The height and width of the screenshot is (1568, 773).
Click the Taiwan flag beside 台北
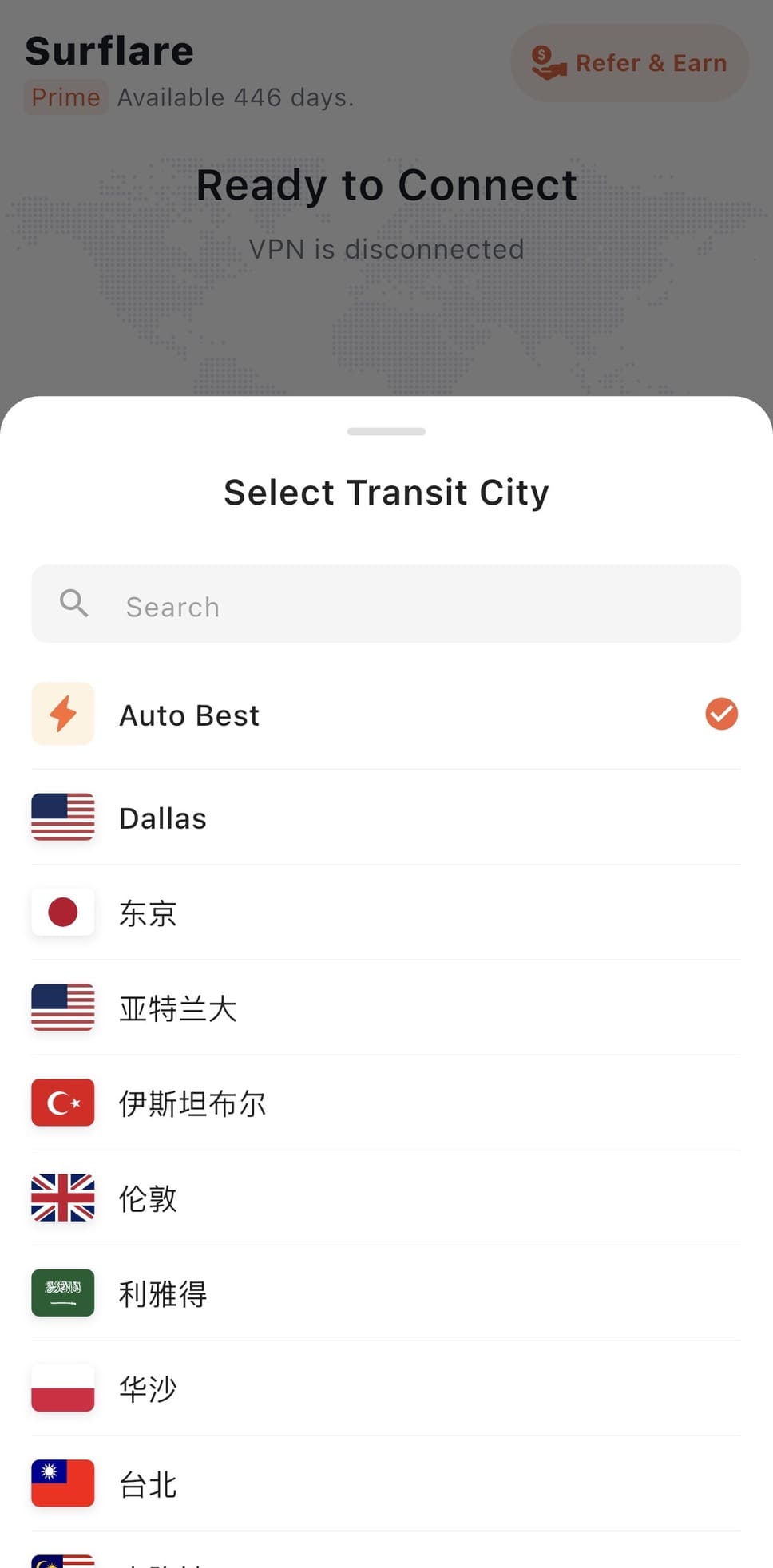62,1483
